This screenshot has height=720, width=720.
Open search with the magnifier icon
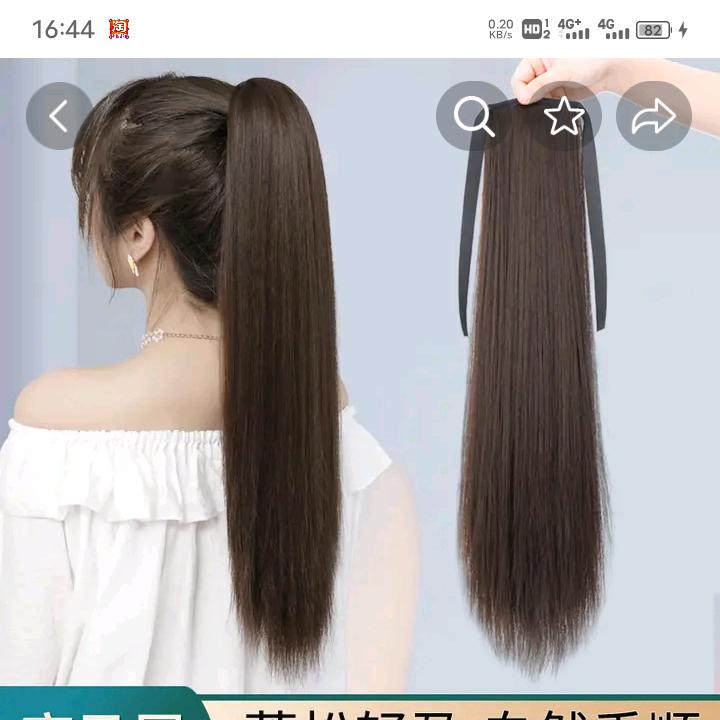point(473,117)
